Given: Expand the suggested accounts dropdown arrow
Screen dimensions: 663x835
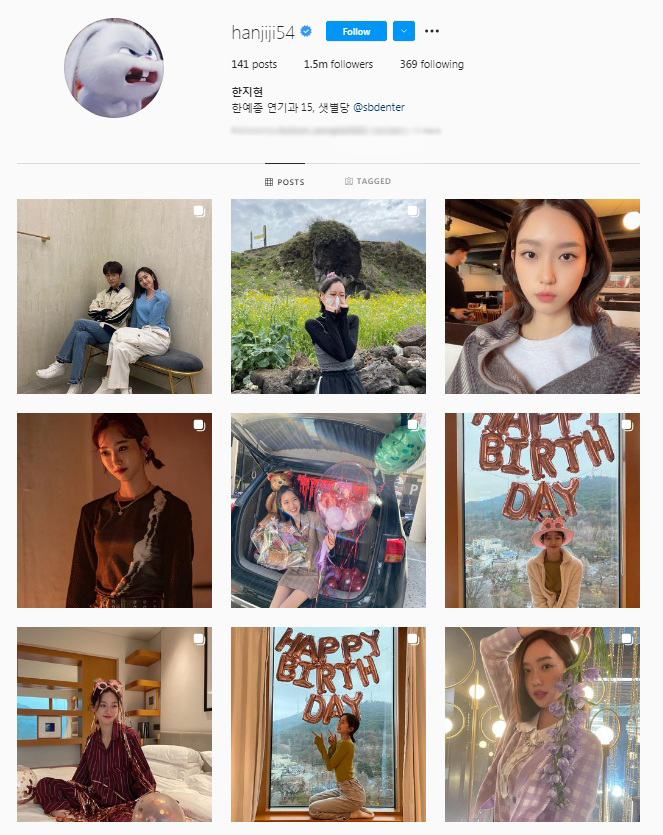Looking at the screenshot, I should pos(403,31).
